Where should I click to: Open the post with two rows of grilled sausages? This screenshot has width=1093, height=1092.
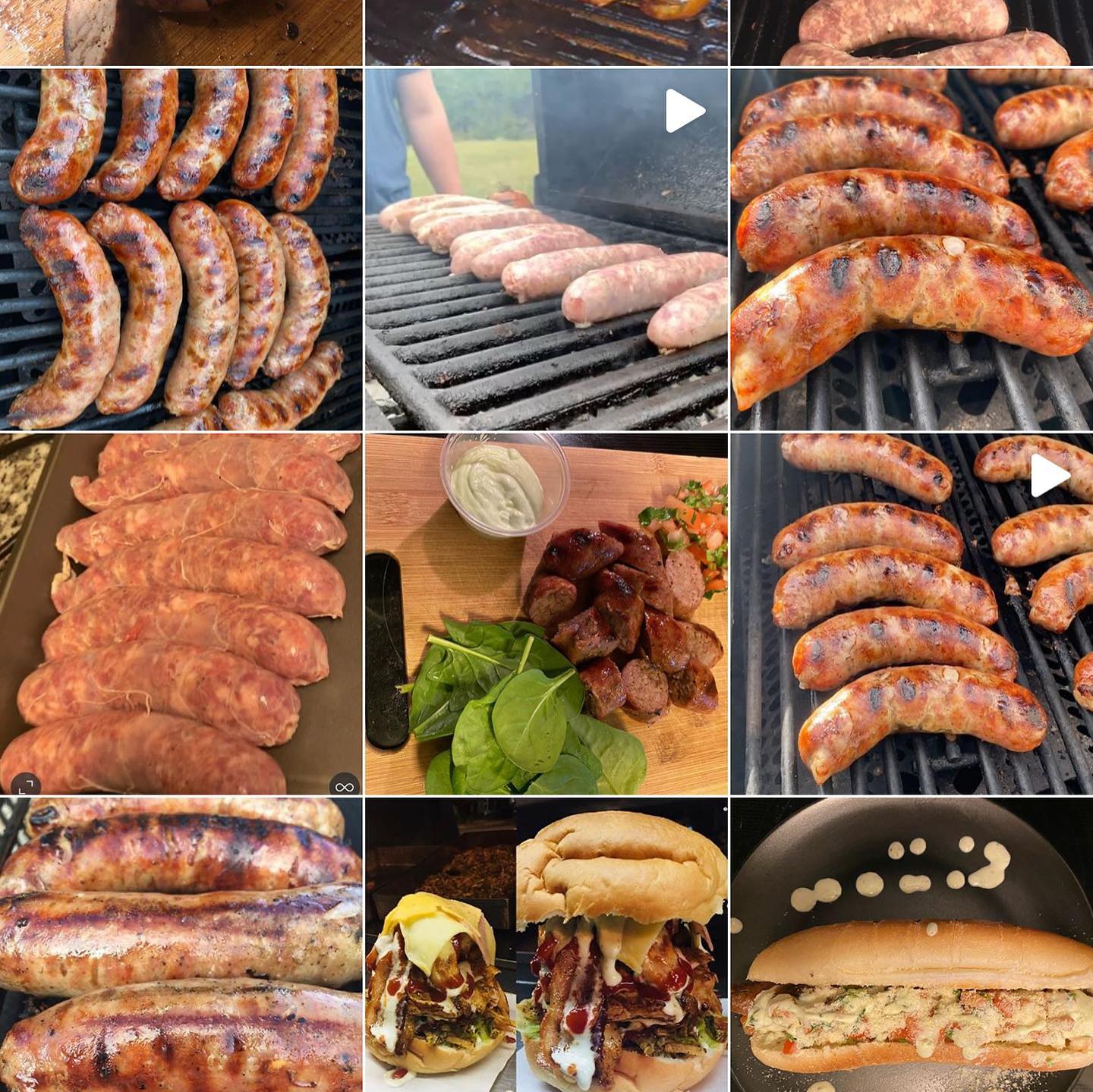181,249
